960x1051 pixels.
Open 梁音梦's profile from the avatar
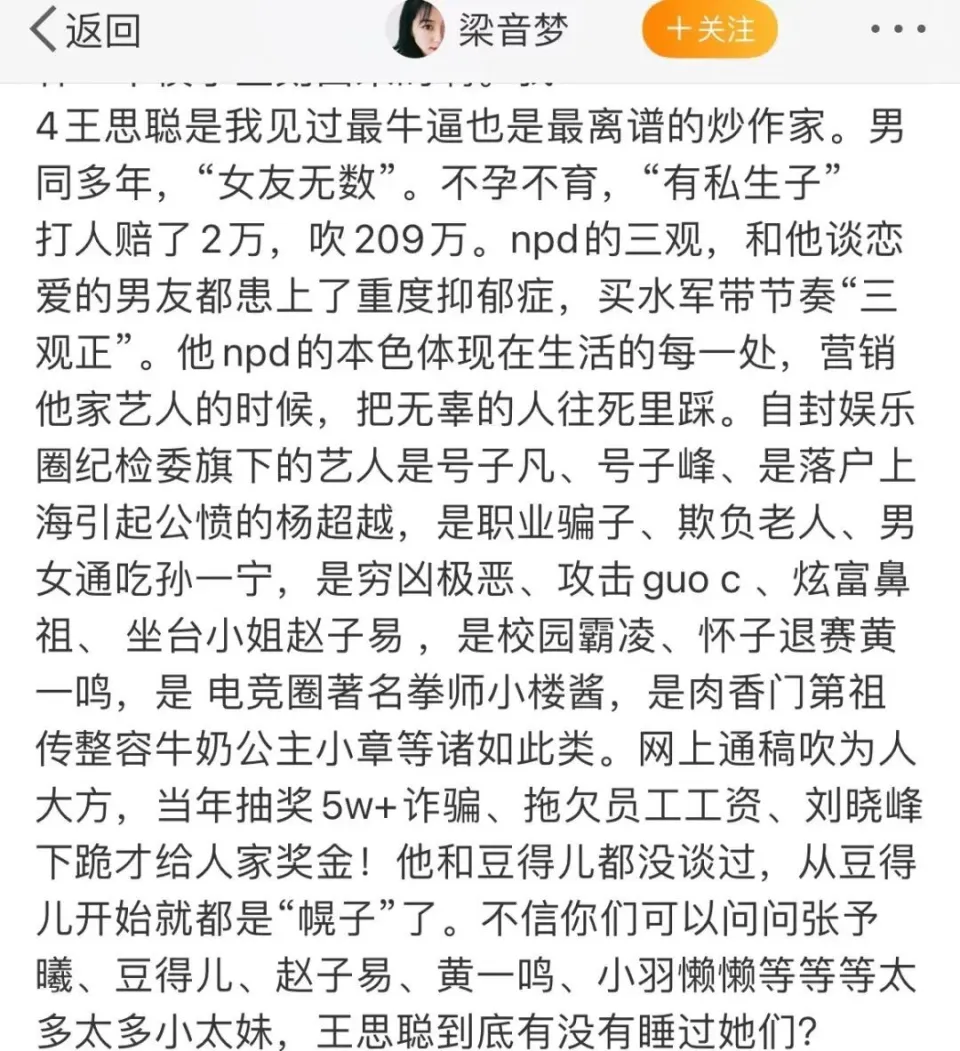414,29
